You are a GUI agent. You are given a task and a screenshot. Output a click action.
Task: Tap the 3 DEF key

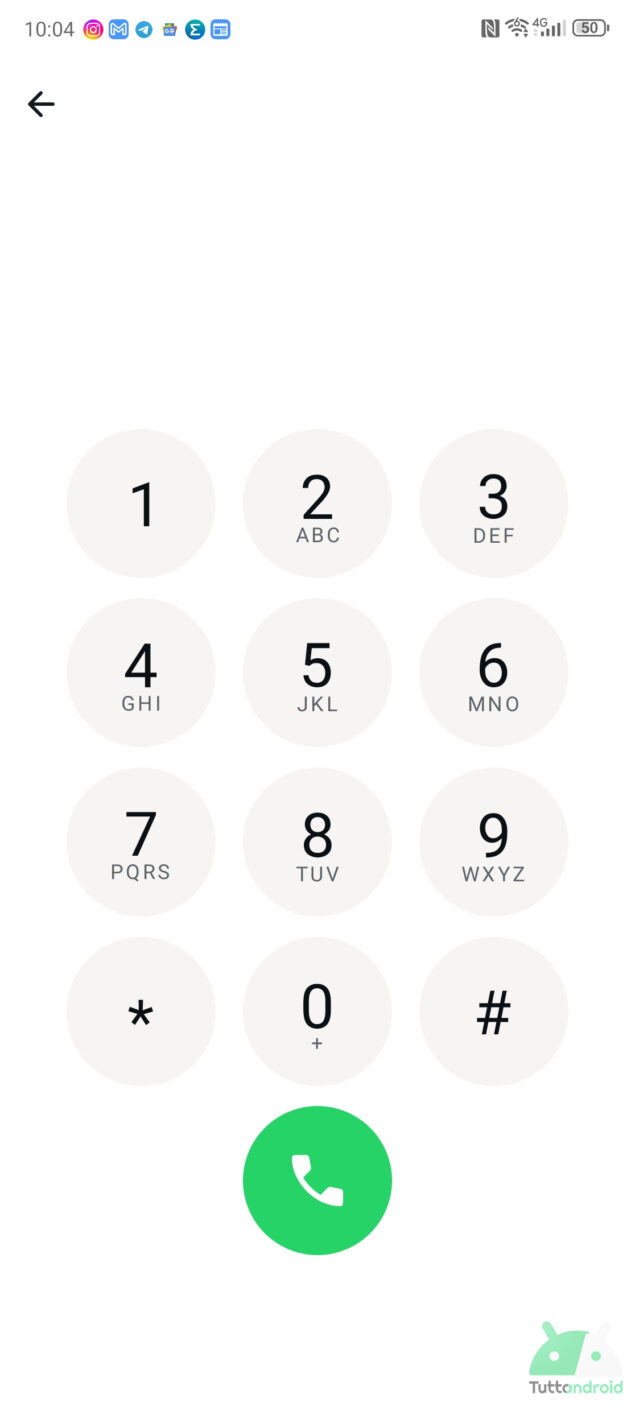[494, 503]
